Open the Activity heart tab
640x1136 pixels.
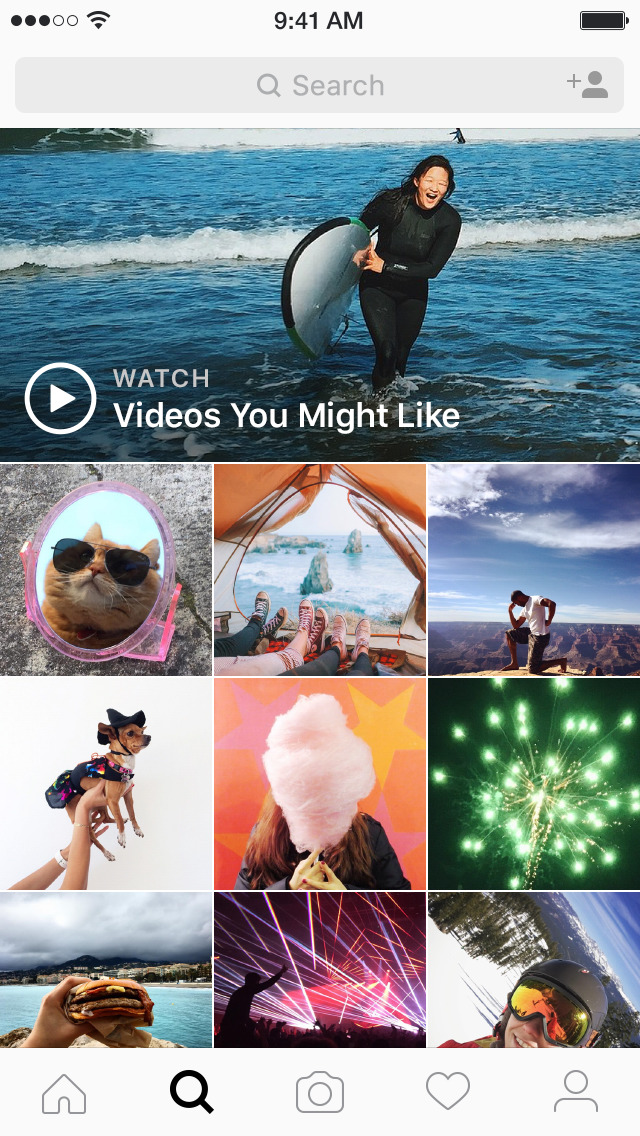pos(448,1092)
